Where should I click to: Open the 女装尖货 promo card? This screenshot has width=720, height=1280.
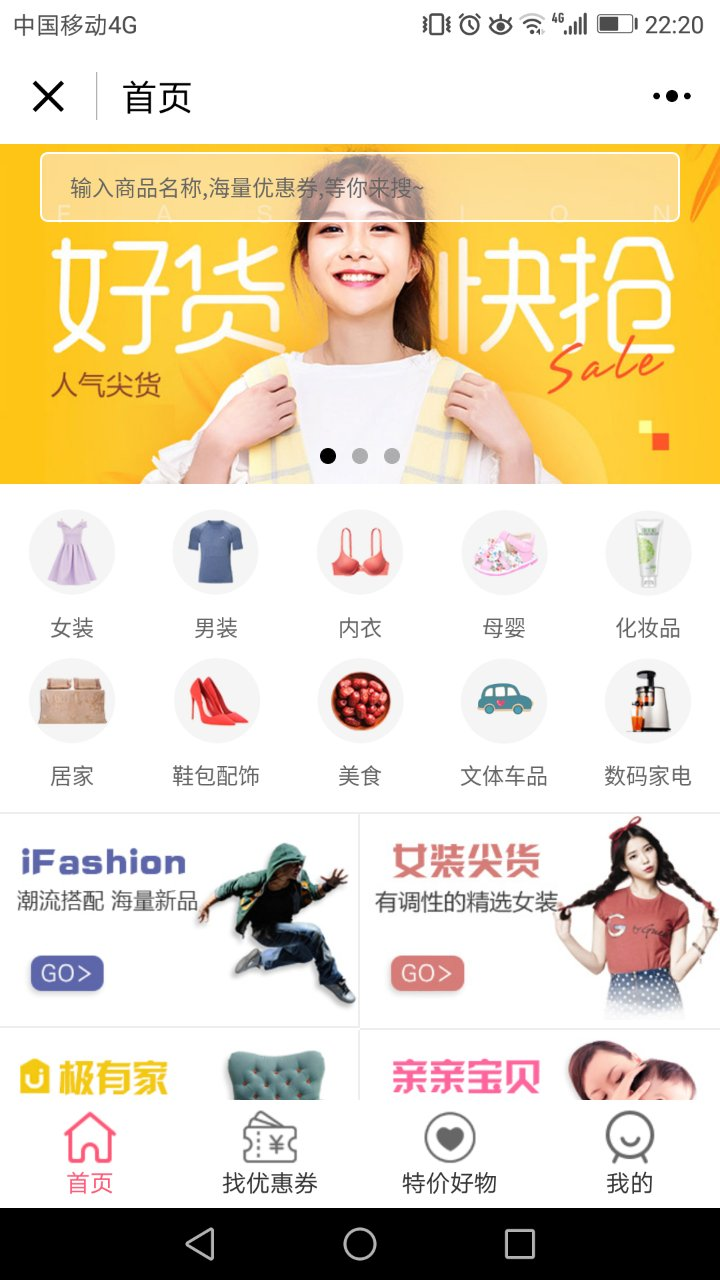click(x=540, y=920)
